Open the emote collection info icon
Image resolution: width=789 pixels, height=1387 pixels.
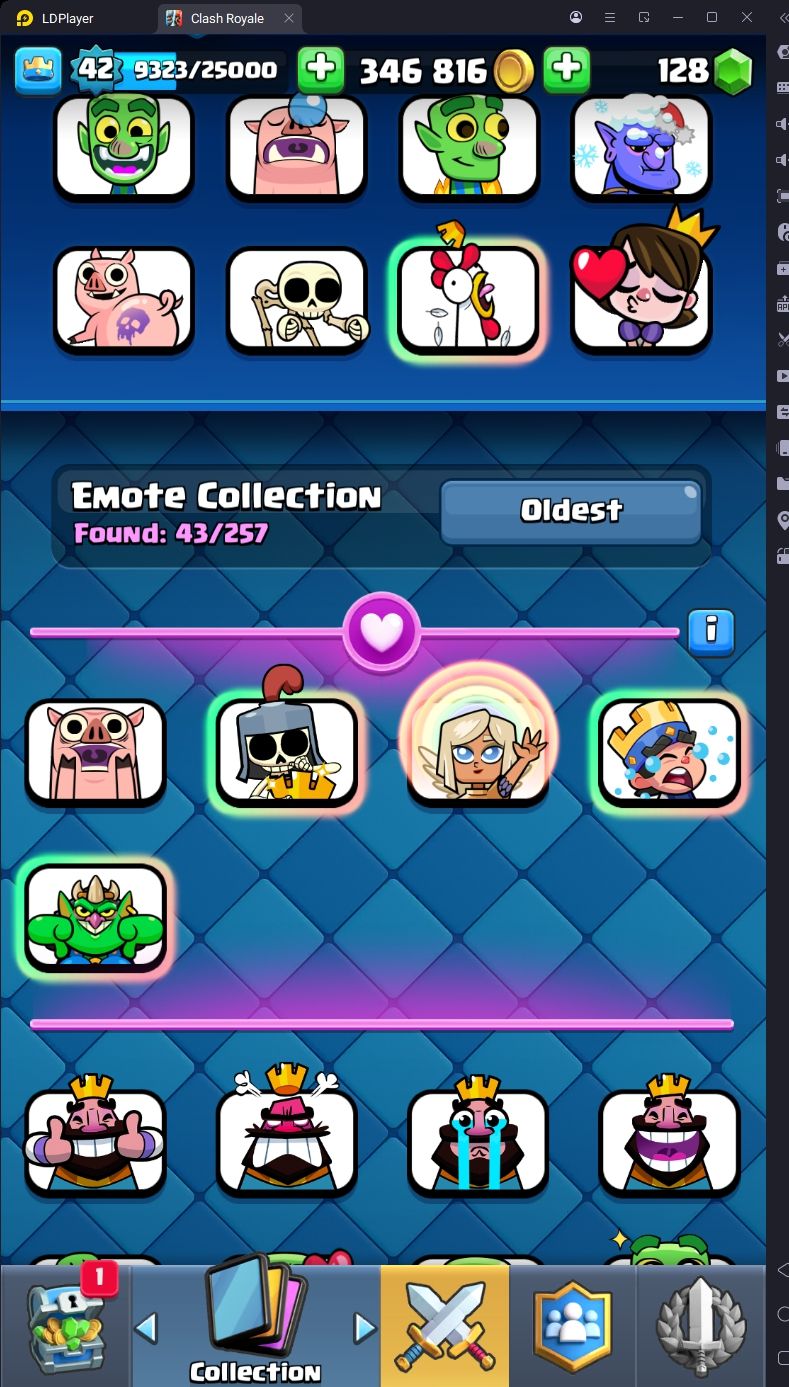coord(711,631)
